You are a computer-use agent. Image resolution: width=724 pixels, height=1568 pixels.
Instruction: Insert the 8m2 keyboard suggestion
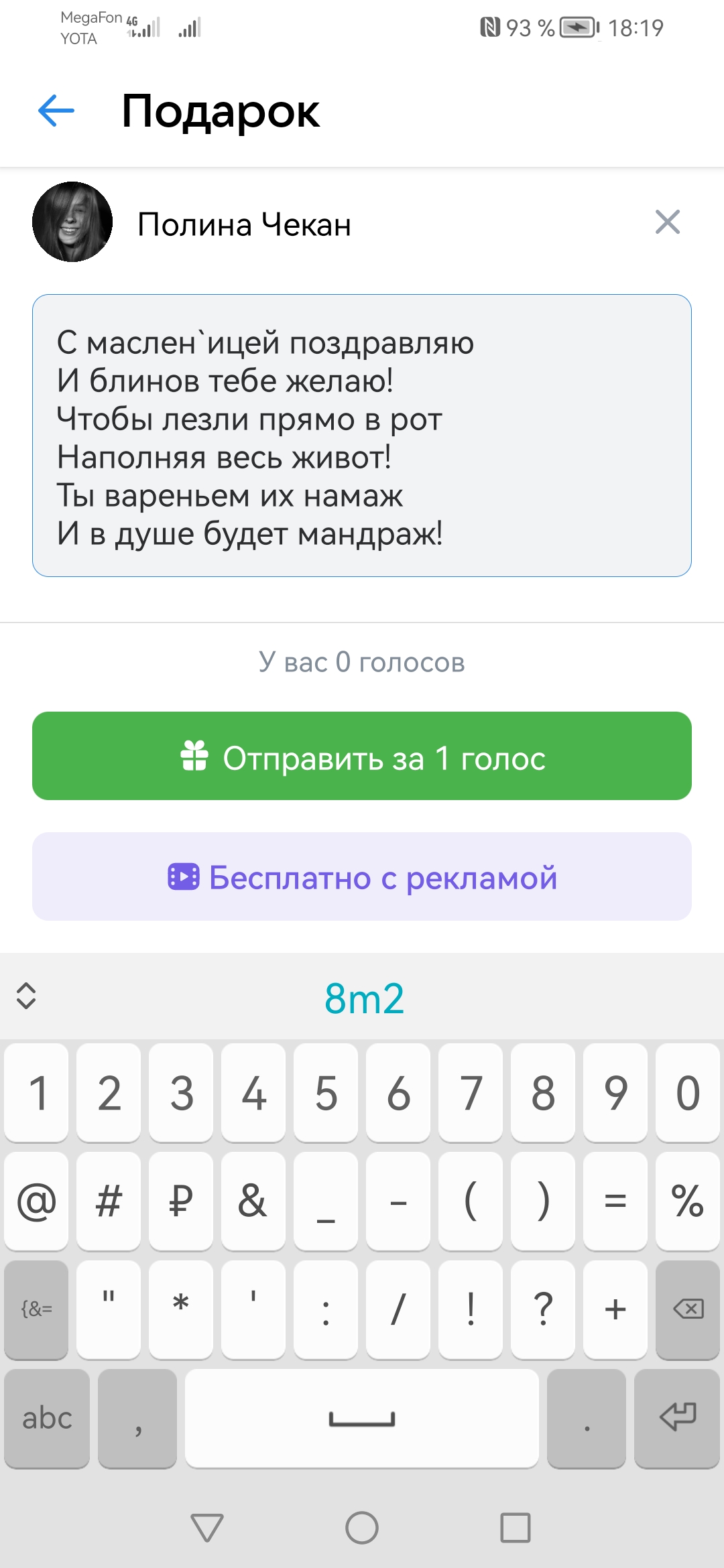pyautogui.click(x=364, y=998)
